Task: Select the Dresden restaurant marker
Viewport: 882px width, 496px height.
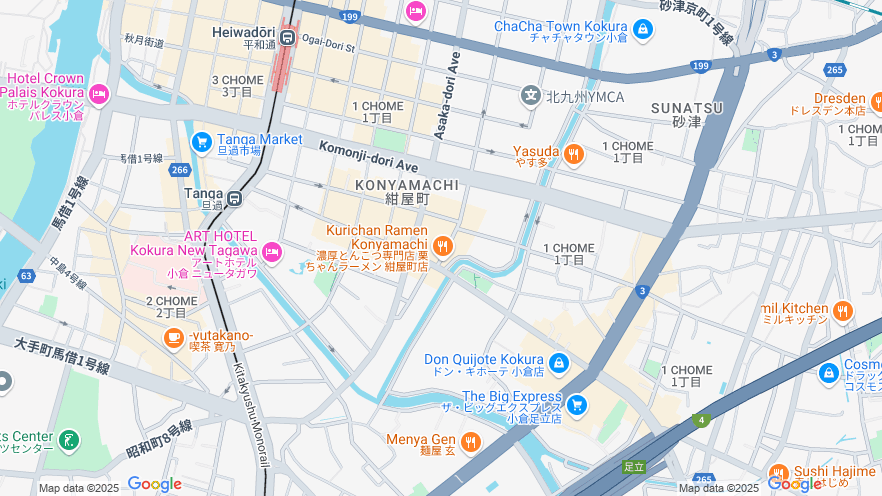Action: [877, 102]
